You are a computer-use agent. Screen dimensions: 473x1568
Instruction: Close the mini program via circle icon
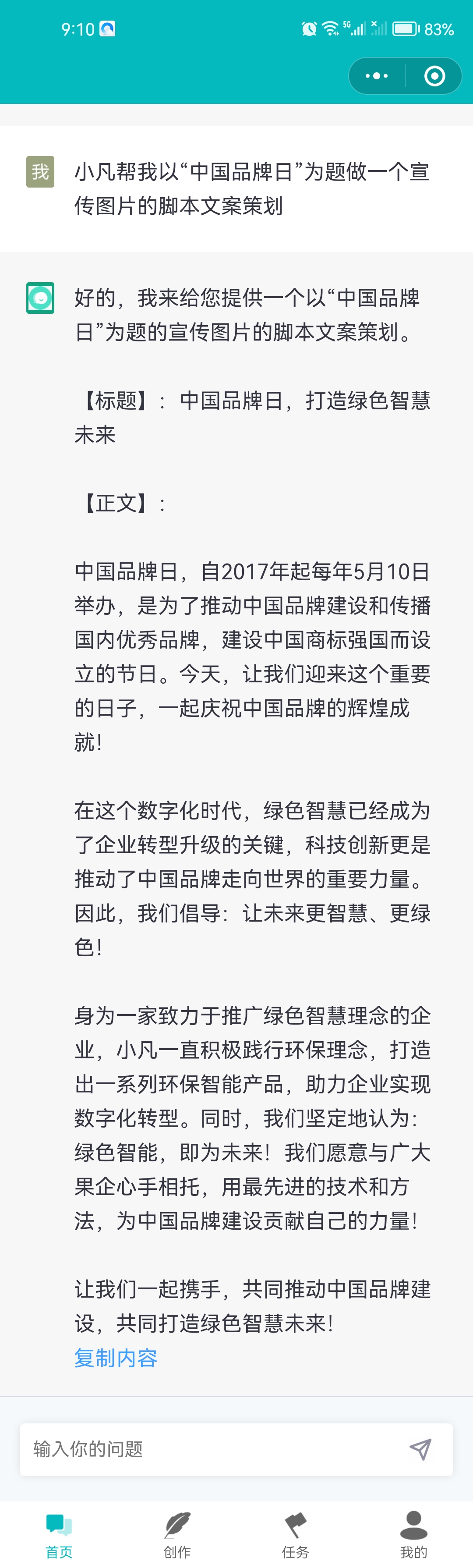434,76
